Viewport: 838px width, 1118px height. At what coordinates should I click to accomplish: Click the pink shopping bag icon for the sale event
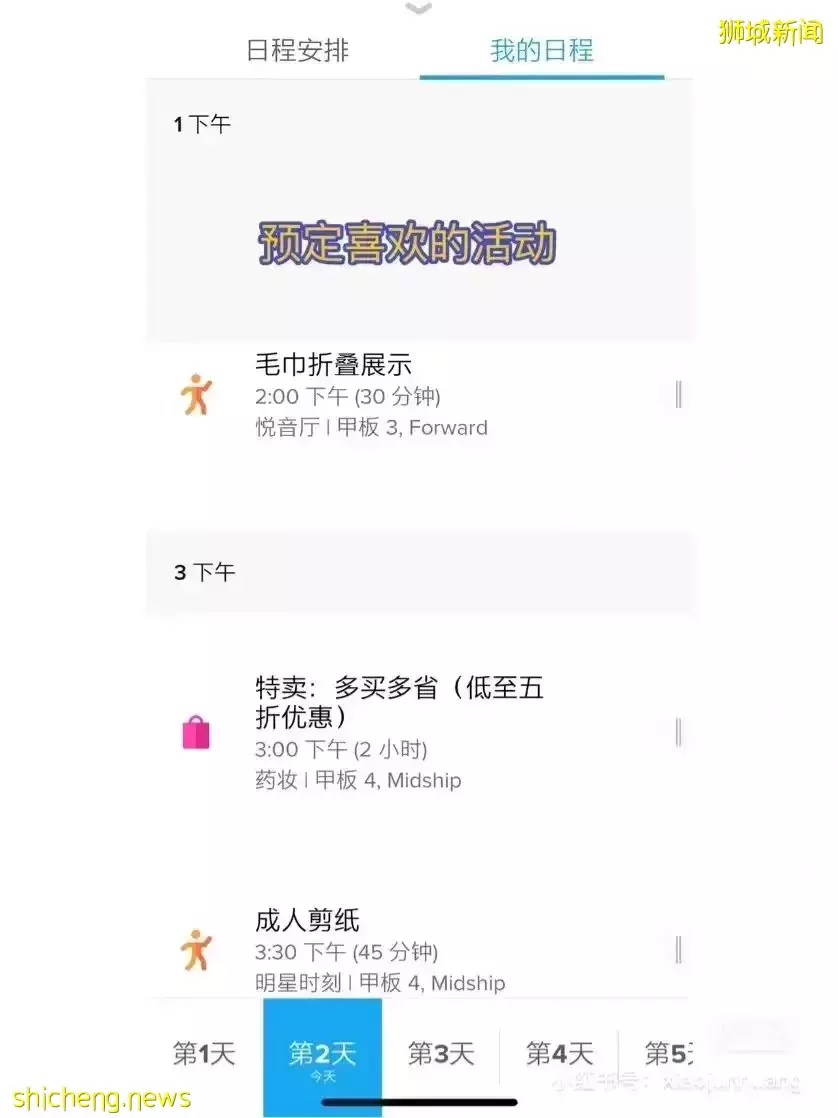tap(197, 732)
